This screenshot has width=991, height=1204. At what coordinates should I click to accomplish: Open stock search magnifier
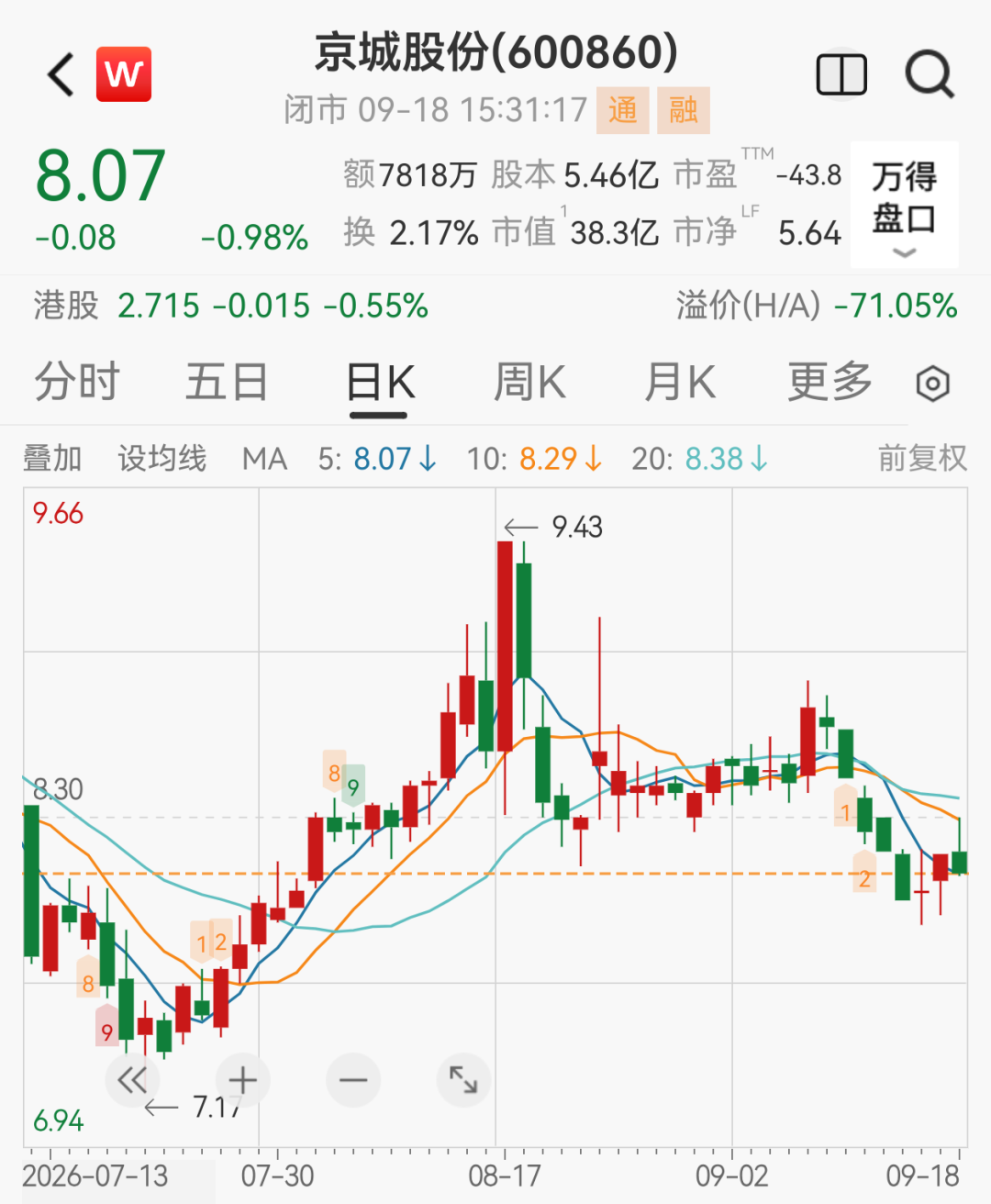[930, 74]
